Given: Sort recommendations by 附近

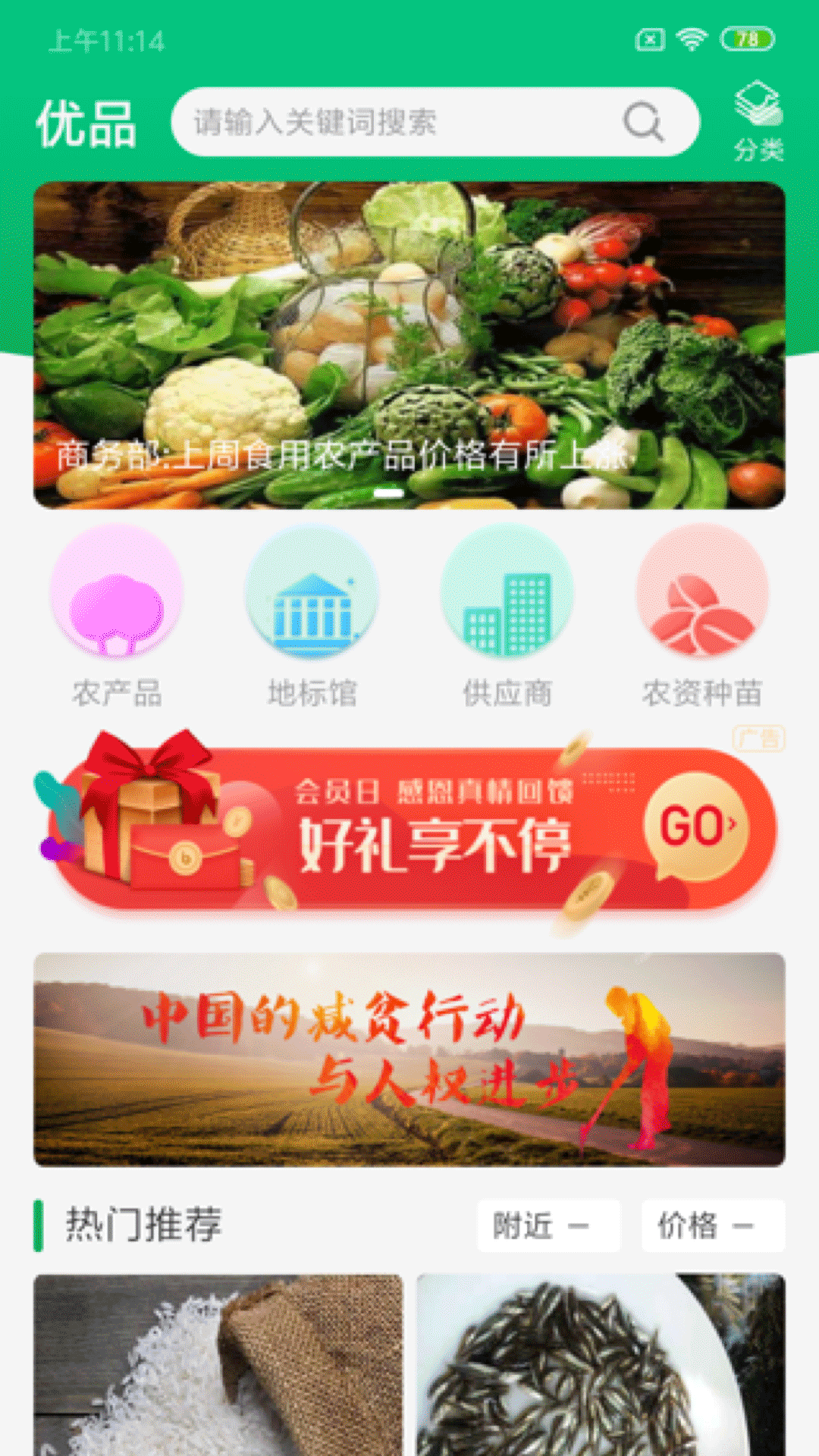Looking at the screenshot, I should [548, 1225].
